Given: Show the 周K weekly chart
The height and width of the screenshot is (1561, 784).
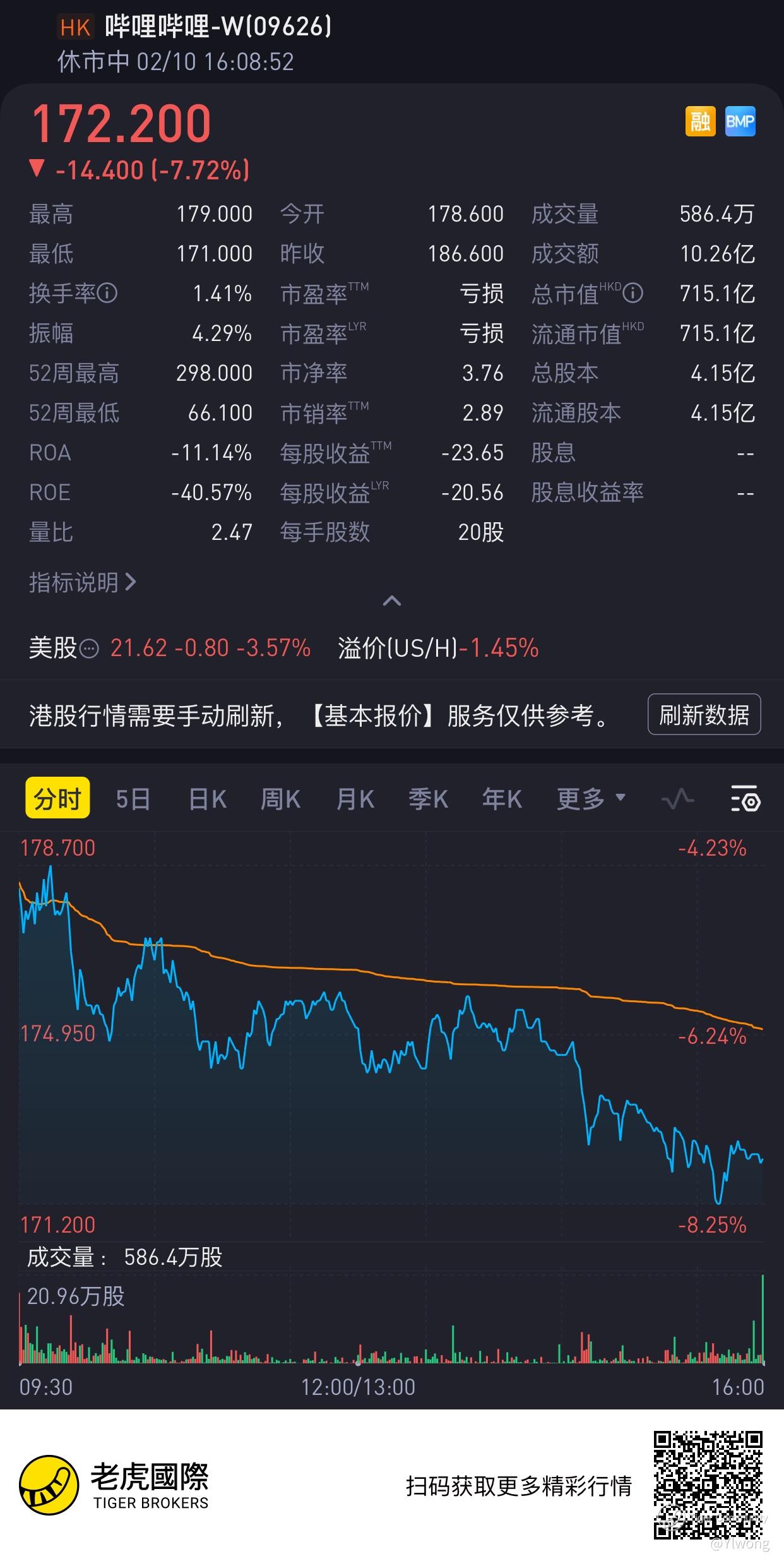Looking at the screenshot, I should (280, 799).
